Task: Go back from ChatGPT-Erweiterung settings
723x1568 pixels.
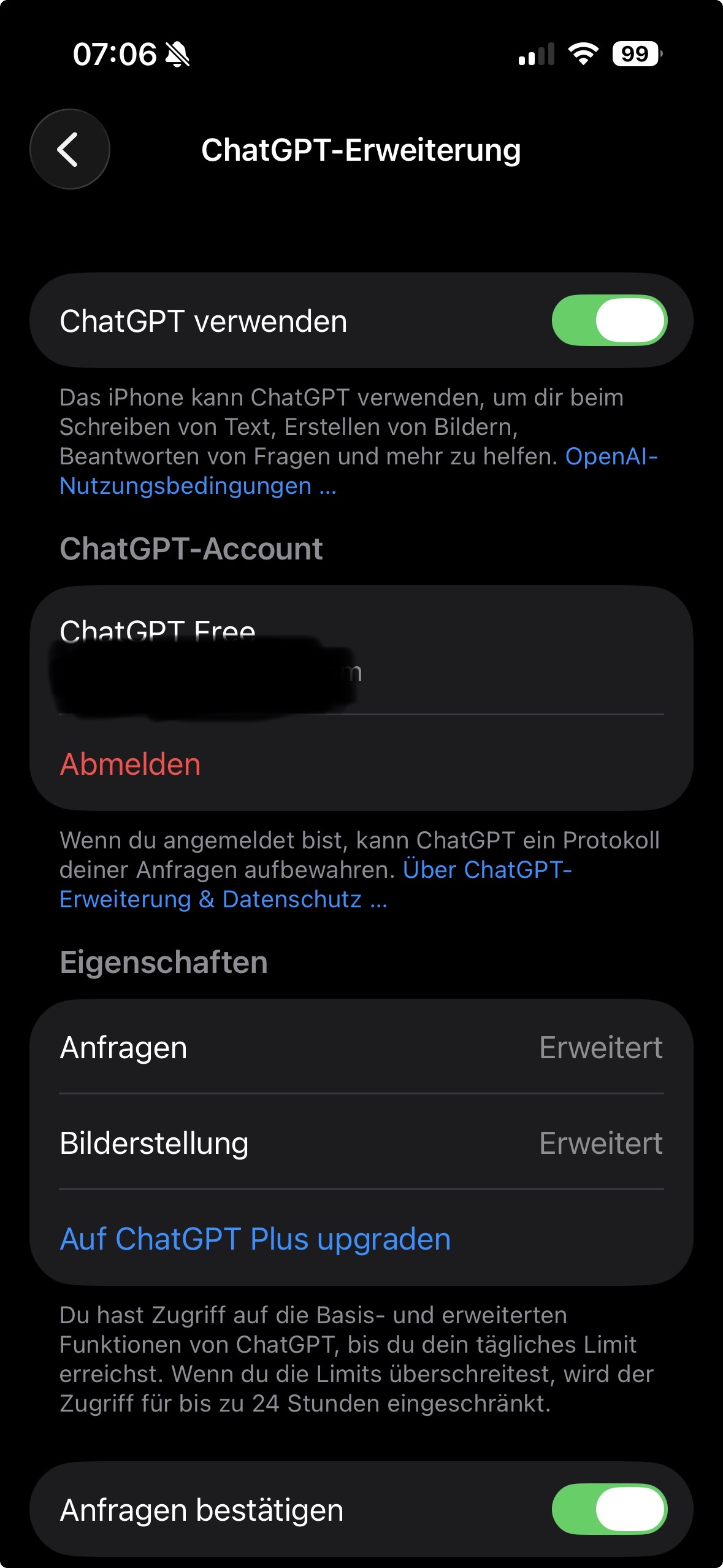Action: point(69,149)
